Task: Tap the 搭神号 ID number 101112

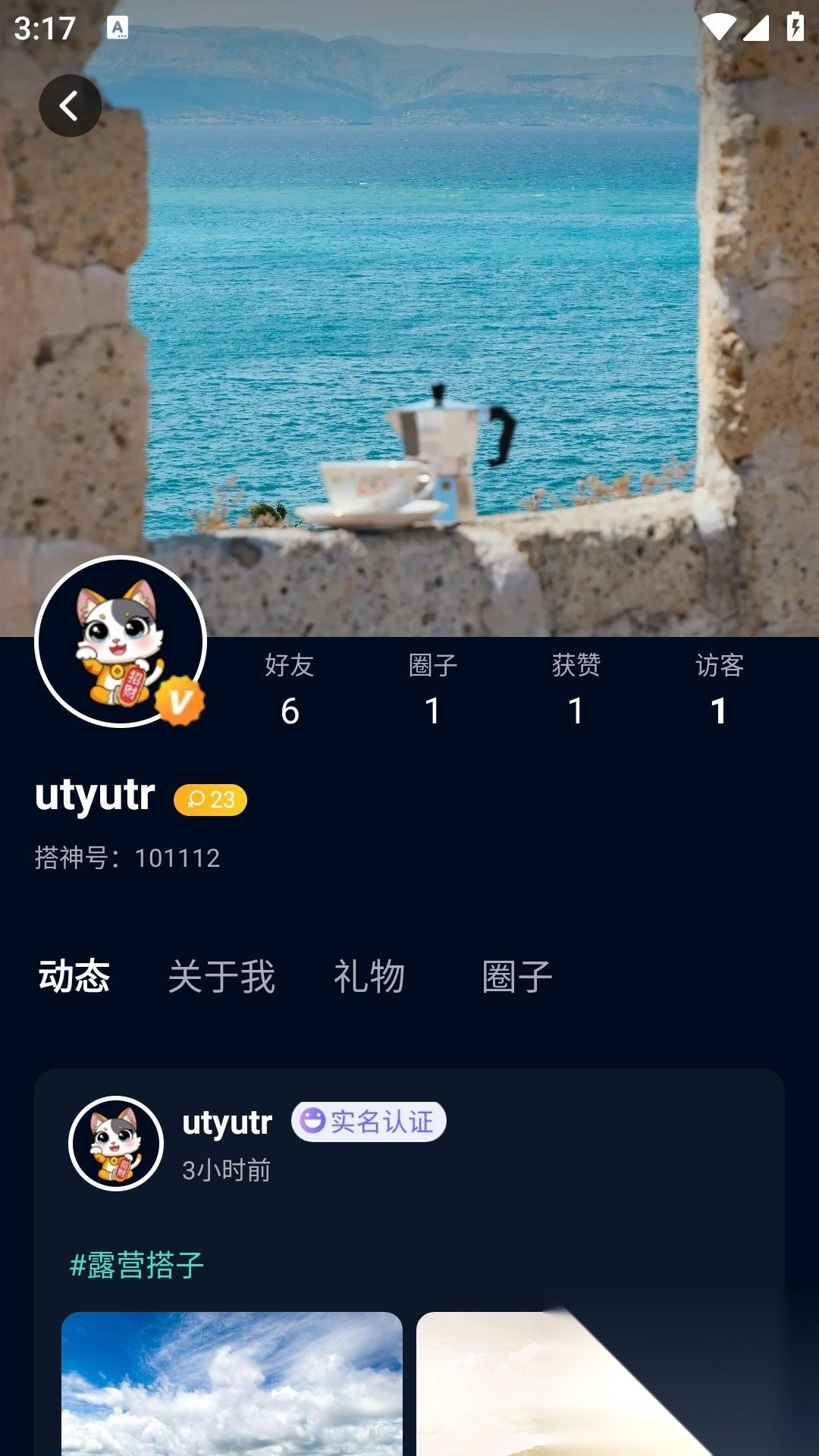Action: point(127,858)
